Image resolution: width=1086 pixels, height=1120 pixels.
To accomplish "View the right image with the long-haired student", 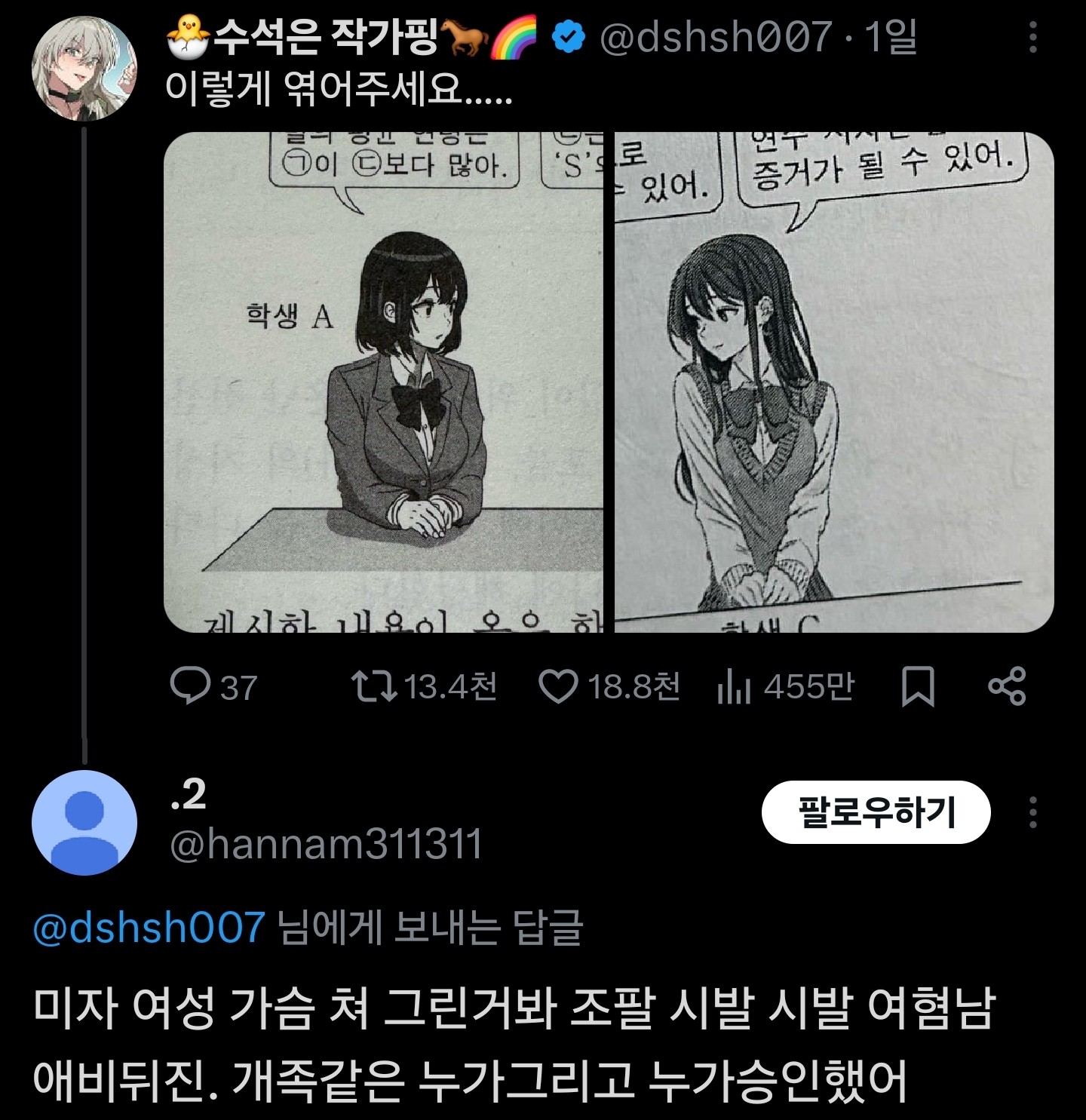I will pyautogui.click(x=834, y=382).
